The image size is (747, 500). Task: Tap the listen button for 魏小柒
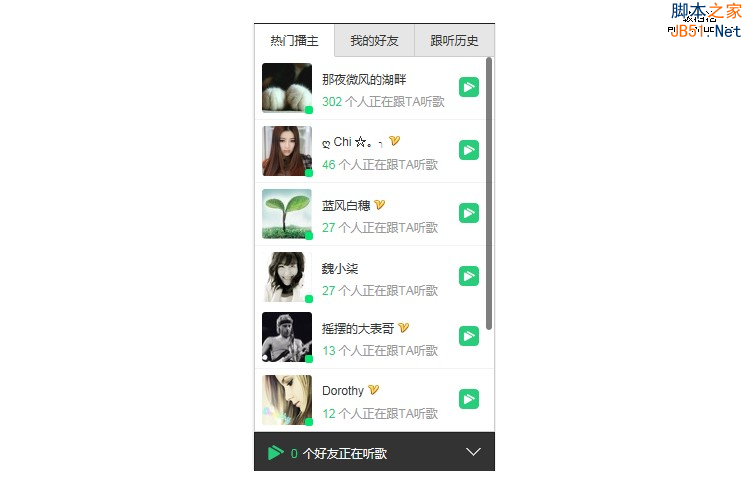coord(469,276)
